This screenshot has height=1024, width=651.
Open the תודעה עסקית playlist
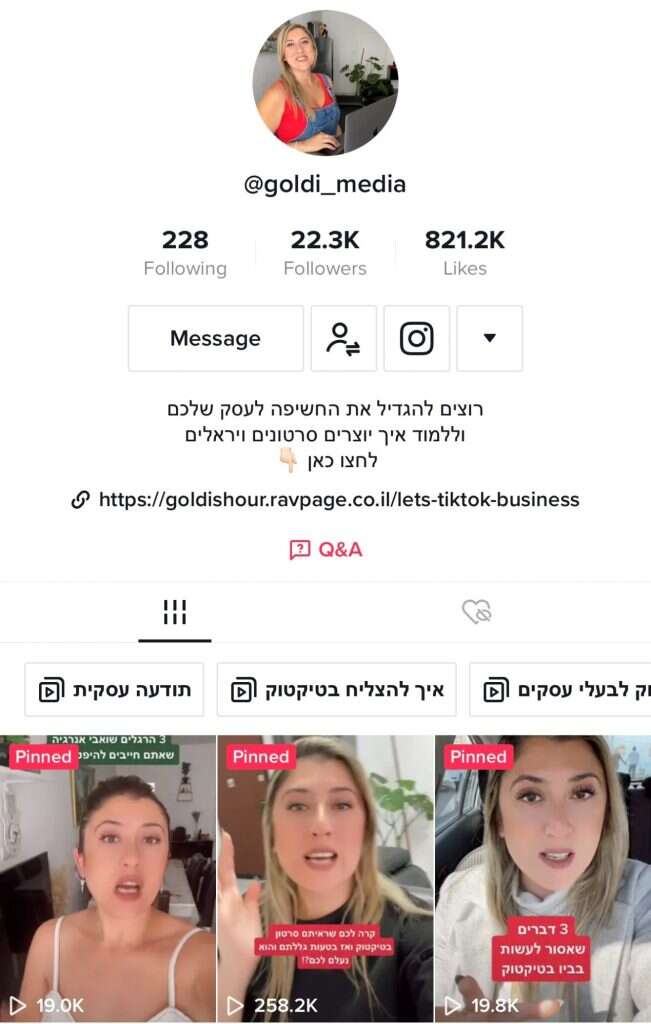coord(114,690)
